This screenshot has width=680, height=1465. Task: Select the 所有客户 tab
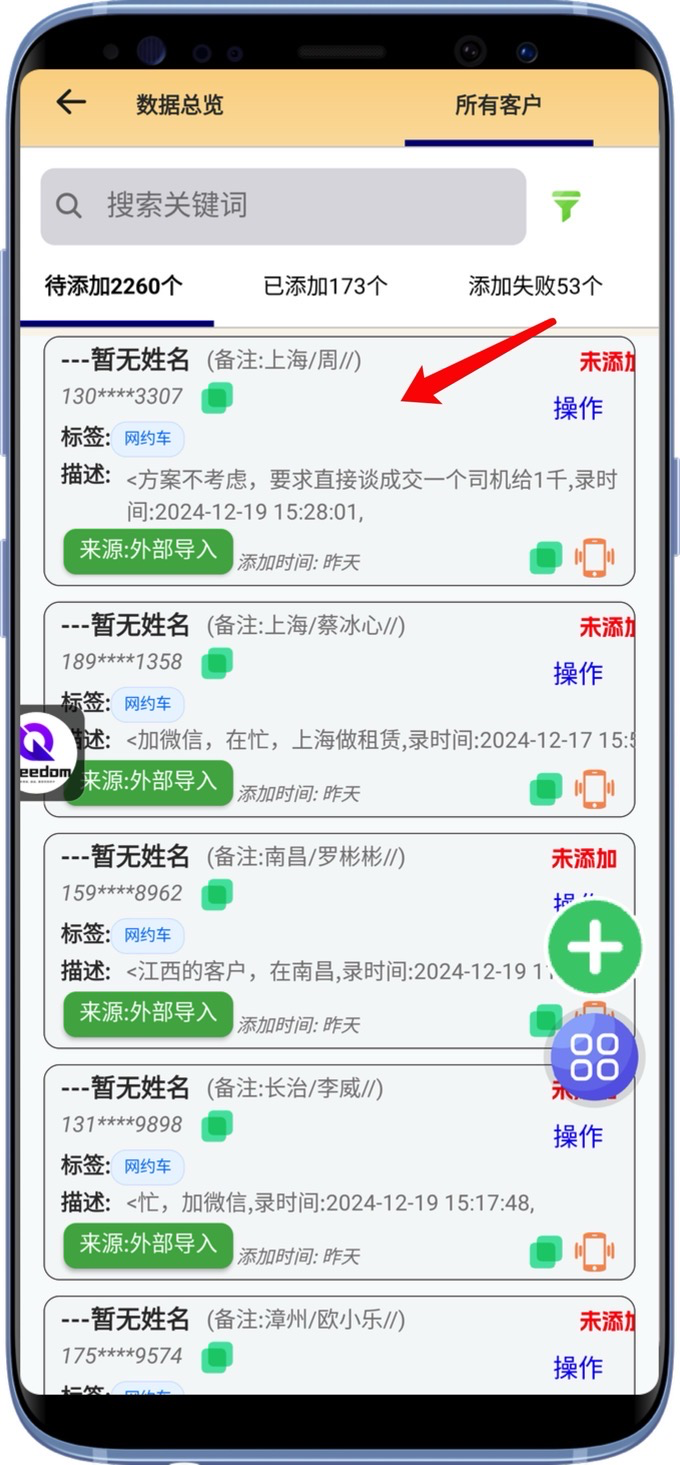coord(498,105)
